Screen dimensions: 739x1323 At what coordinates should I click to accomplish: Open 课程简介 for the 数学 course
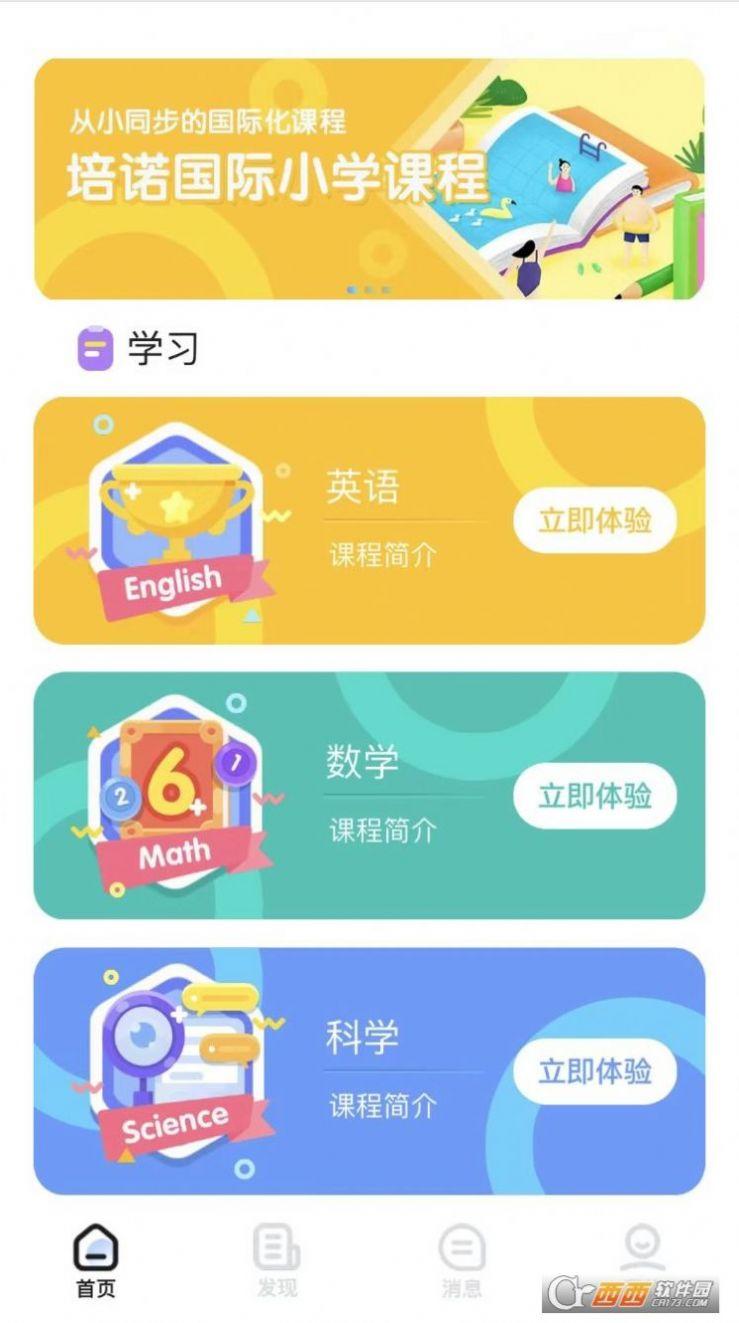coord(384,830)
